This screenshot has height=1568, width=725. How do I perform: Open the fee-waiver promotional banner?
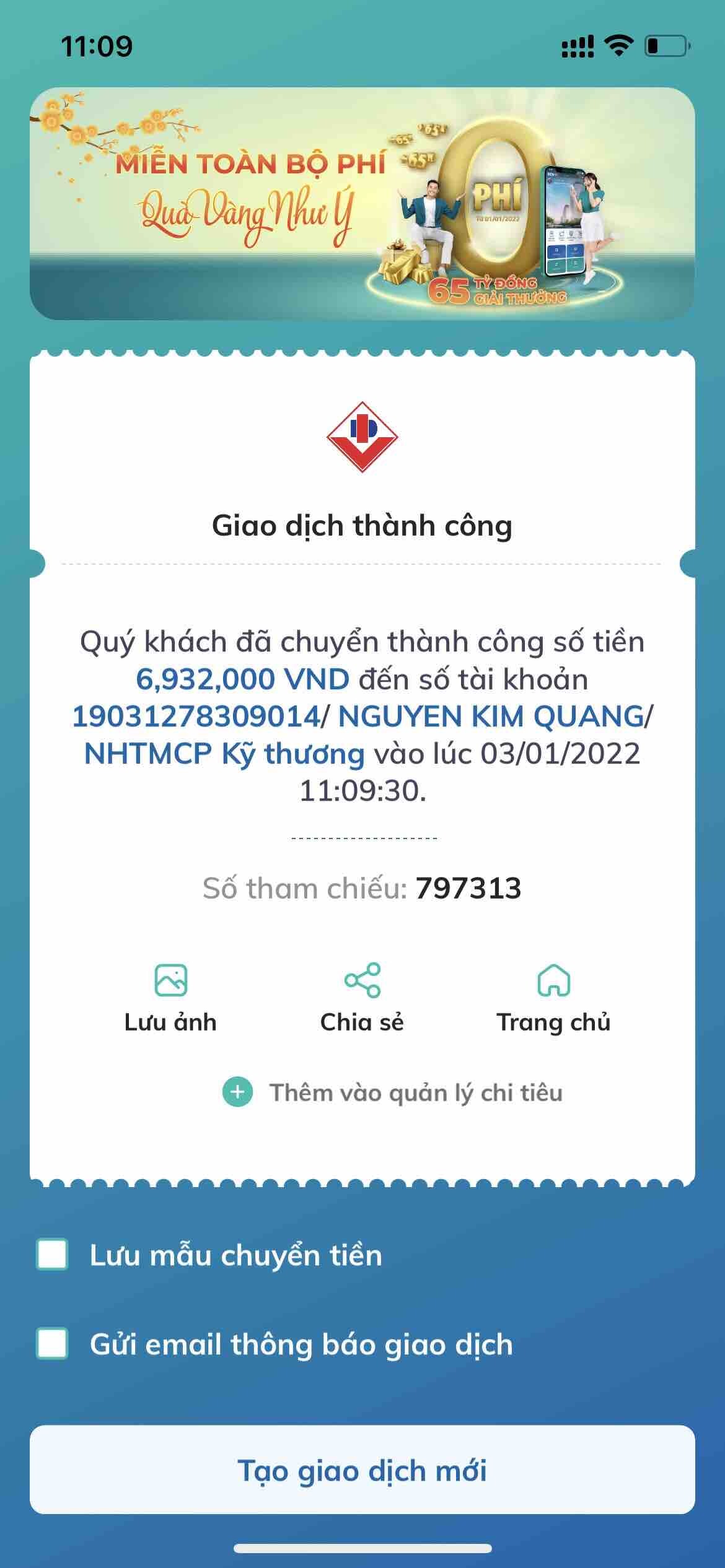coord(362,204)
